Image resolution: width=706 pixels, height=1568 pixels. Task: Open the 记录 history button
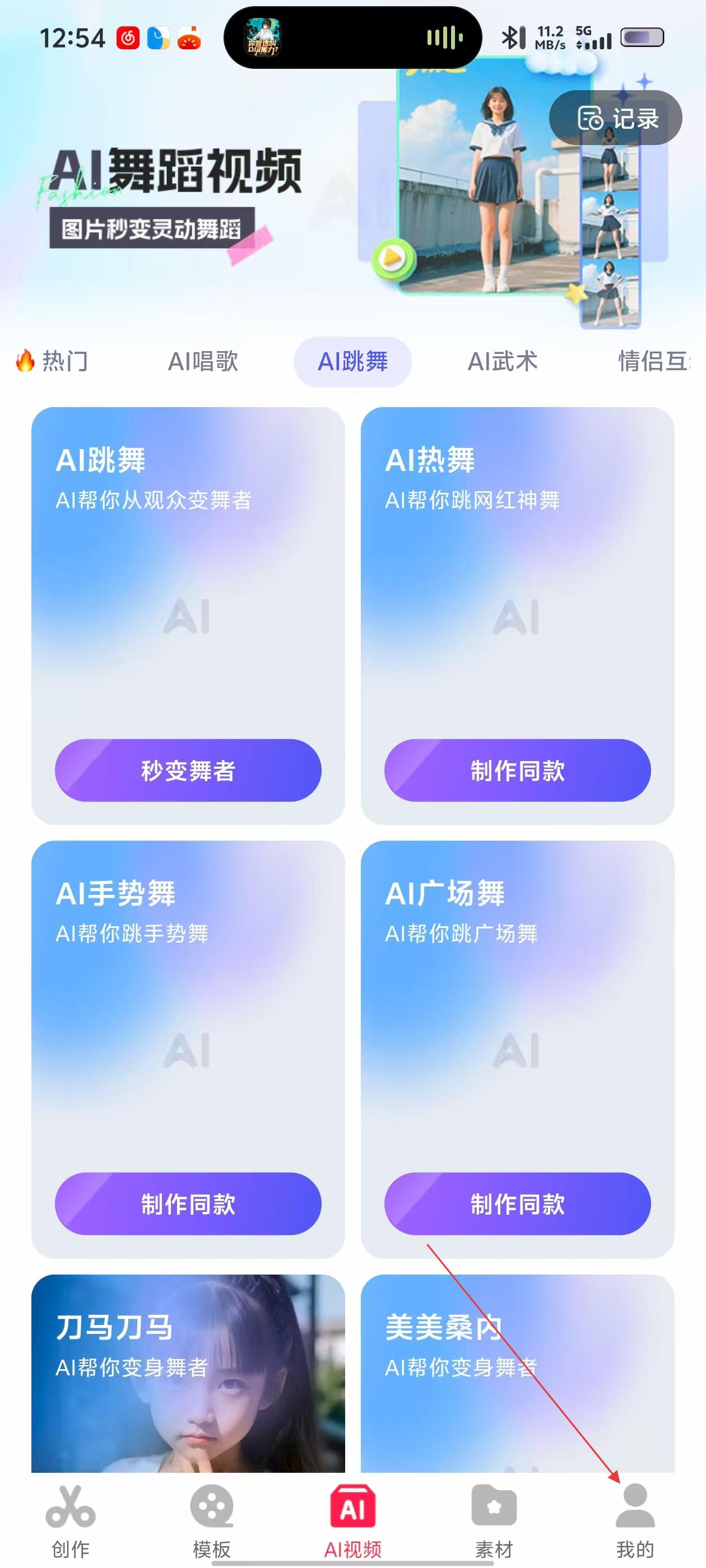616,118
